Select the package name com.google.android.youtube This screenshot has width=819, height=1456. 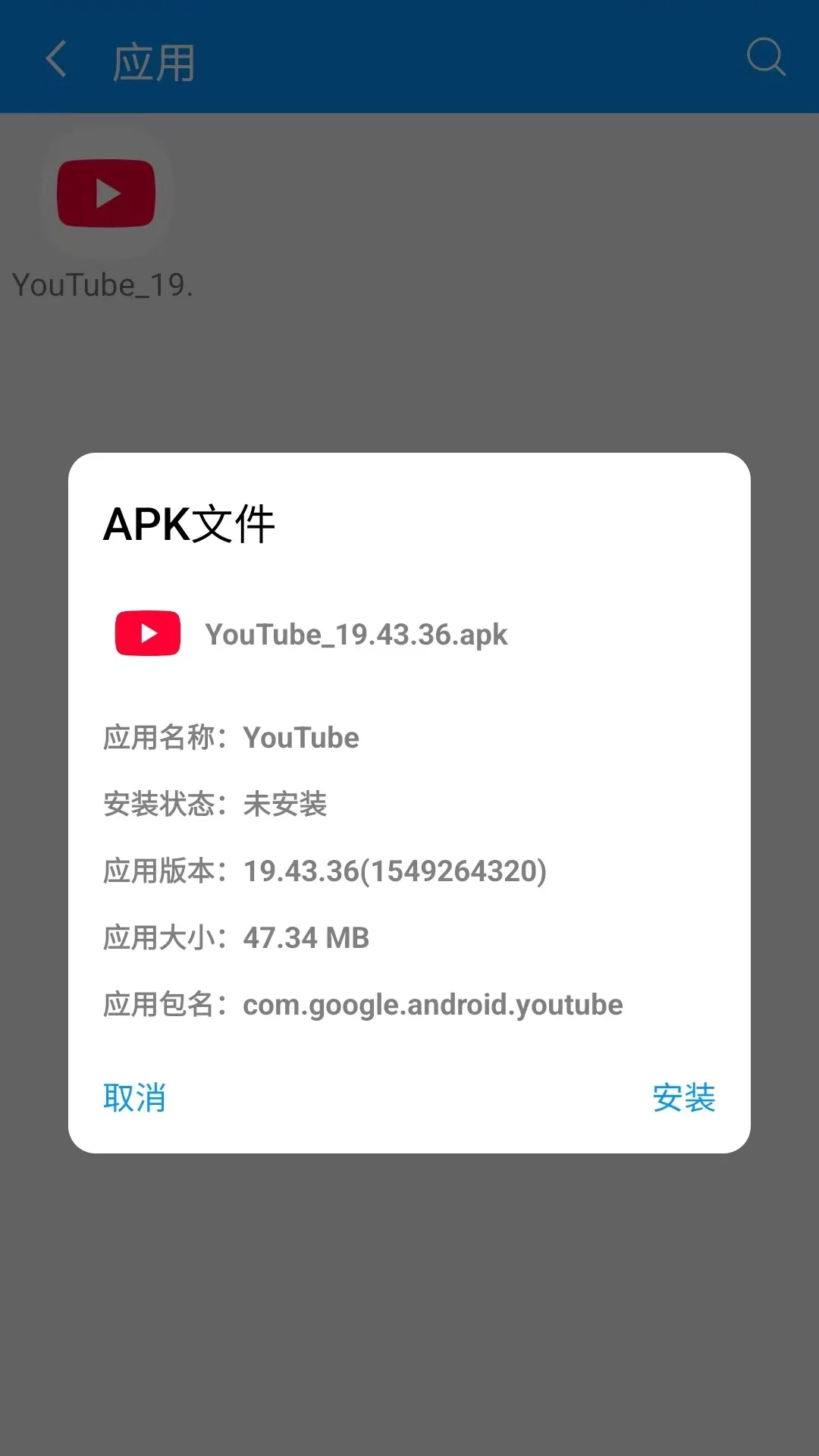431,1004
